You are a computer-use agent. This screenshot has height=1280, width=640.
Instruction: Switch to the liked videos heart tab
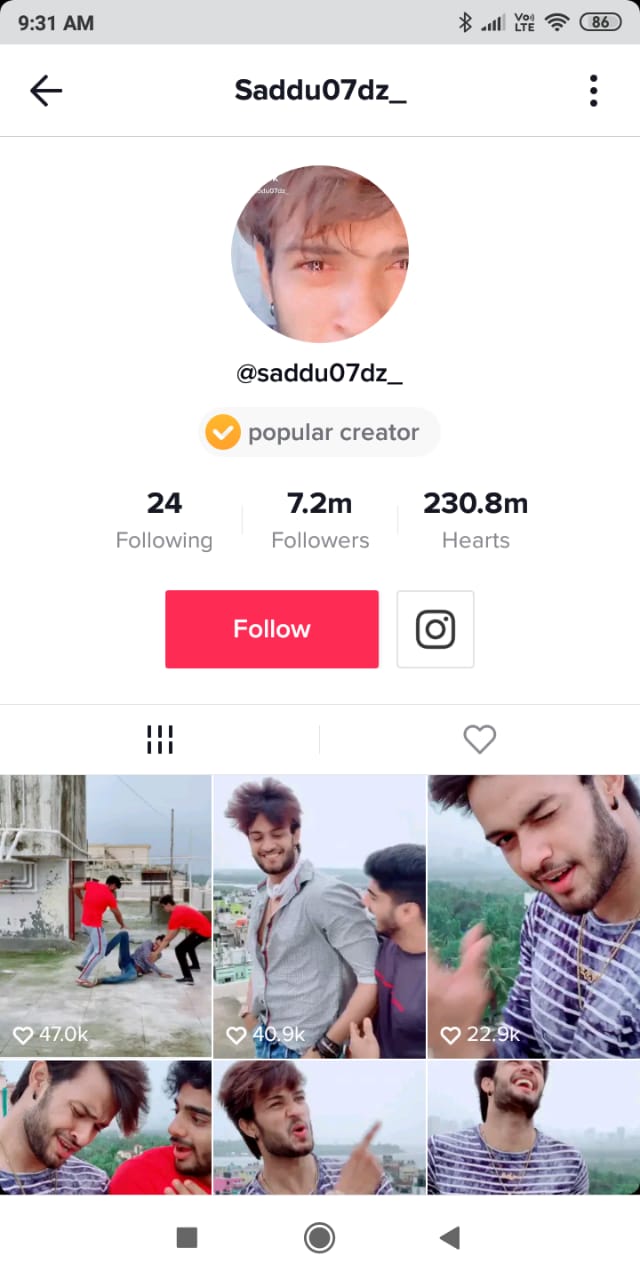click(480, 740)
